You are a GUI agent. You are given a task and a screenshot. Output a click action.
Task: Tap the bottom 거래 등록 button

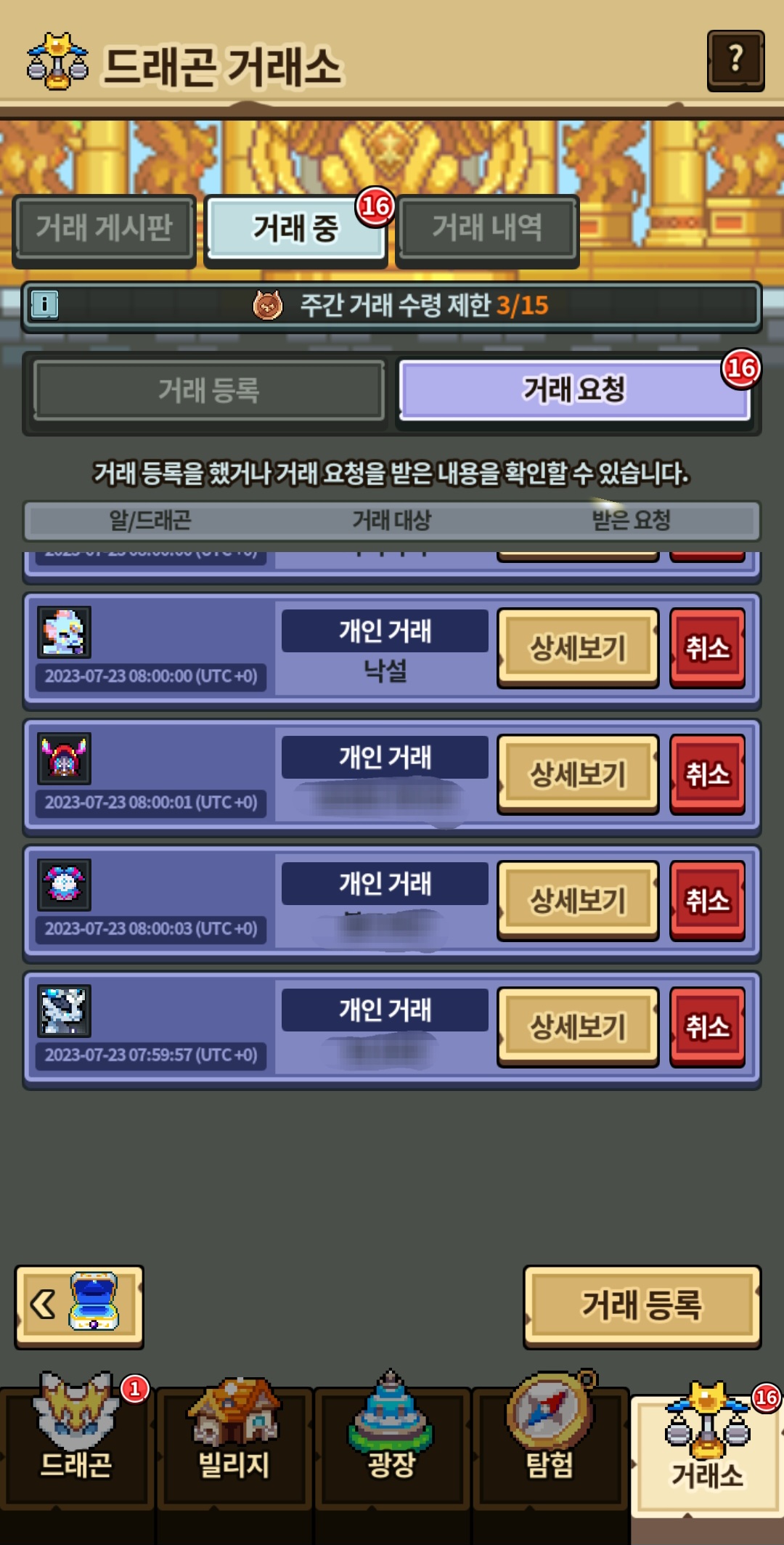coord(642,1305)
